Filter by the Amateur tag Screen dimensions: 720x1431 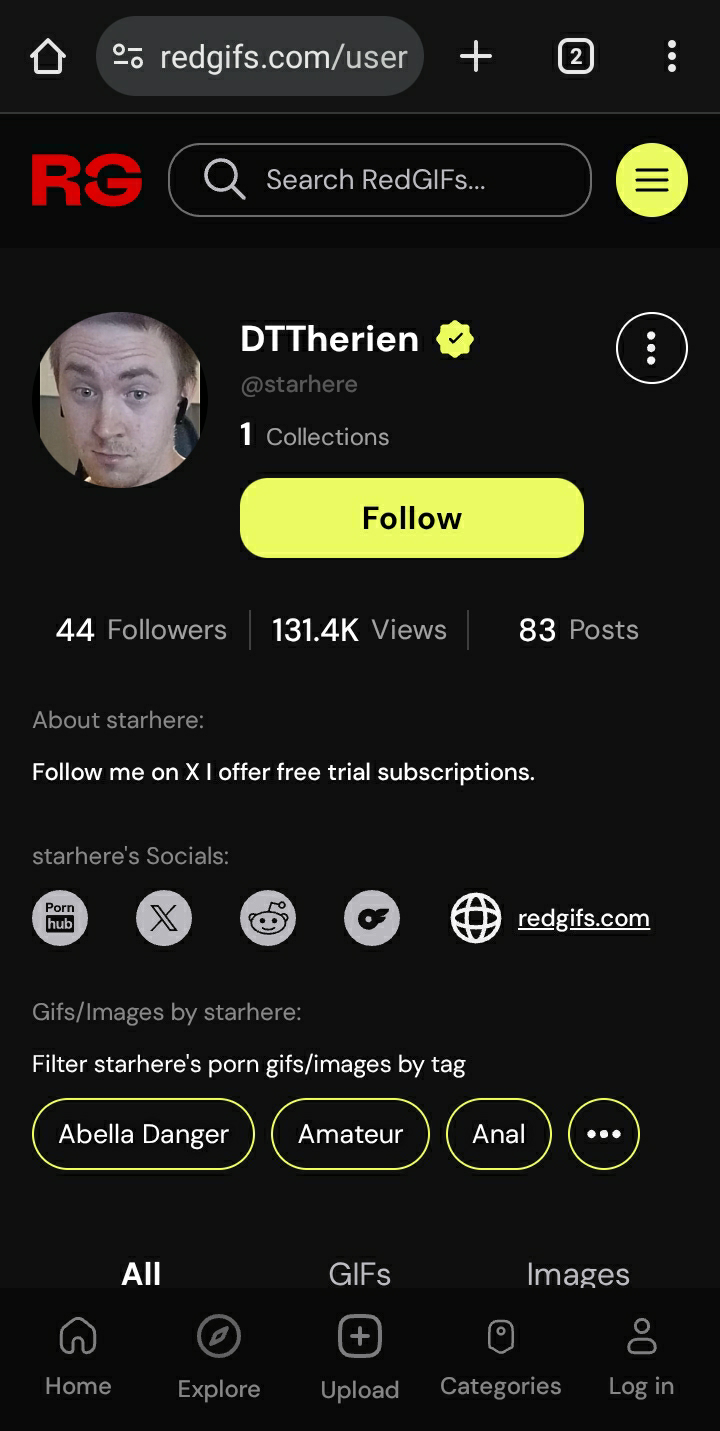pos(350,1134)
